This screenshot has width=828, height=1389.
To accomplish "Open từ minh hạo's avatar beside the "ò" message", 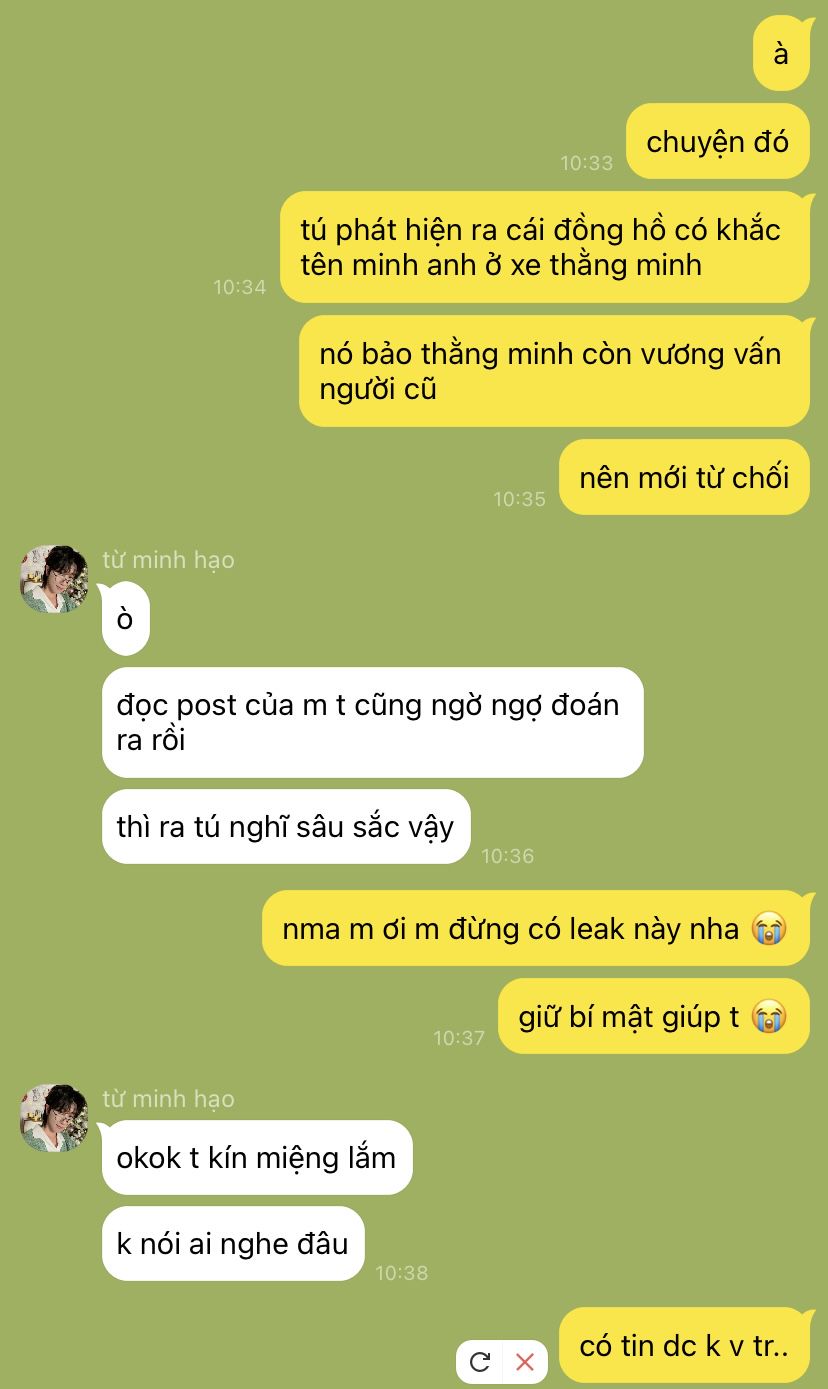I will [54, 579].
